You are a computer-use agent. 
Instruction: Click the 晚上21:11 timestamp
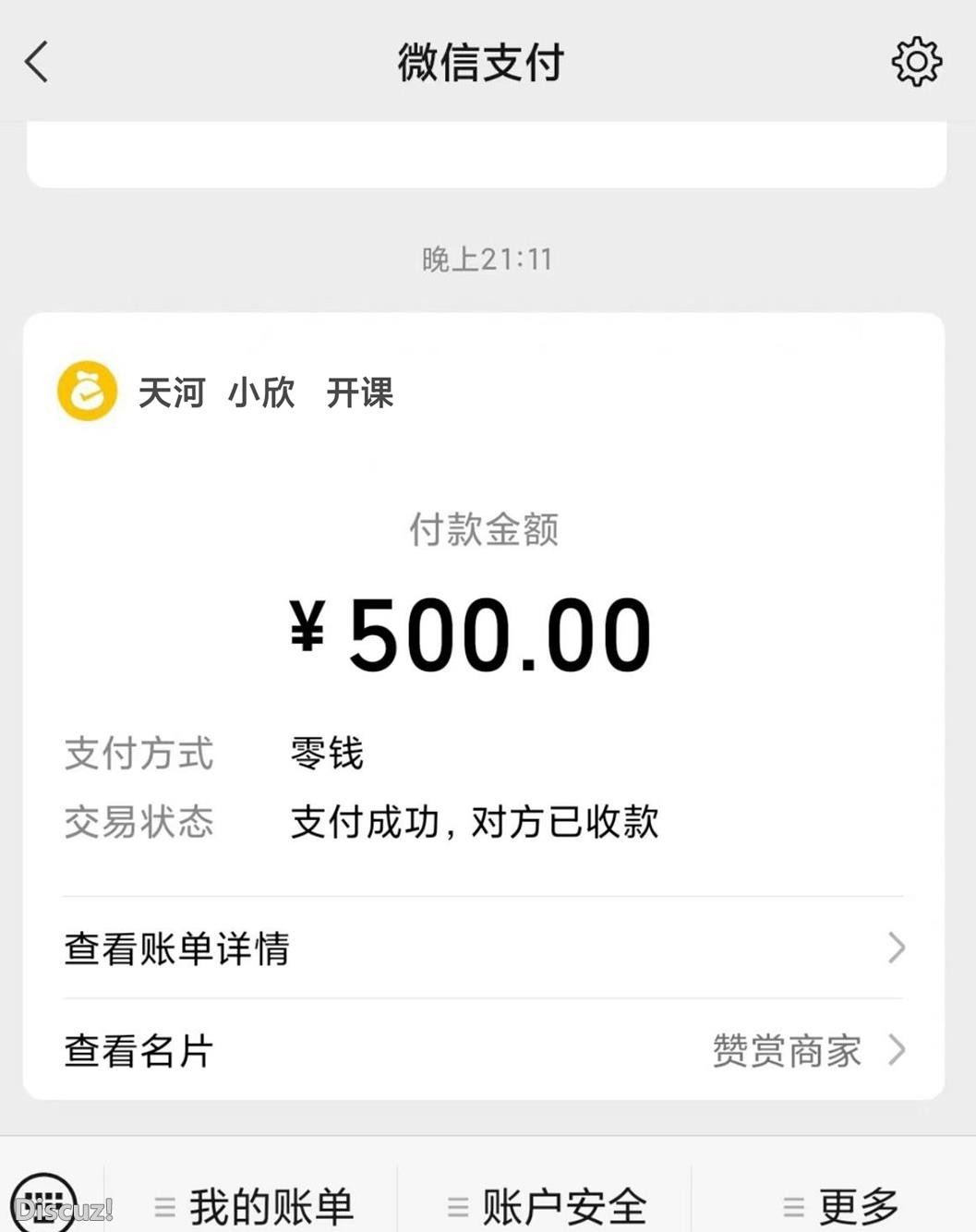(x=488, y=260)
